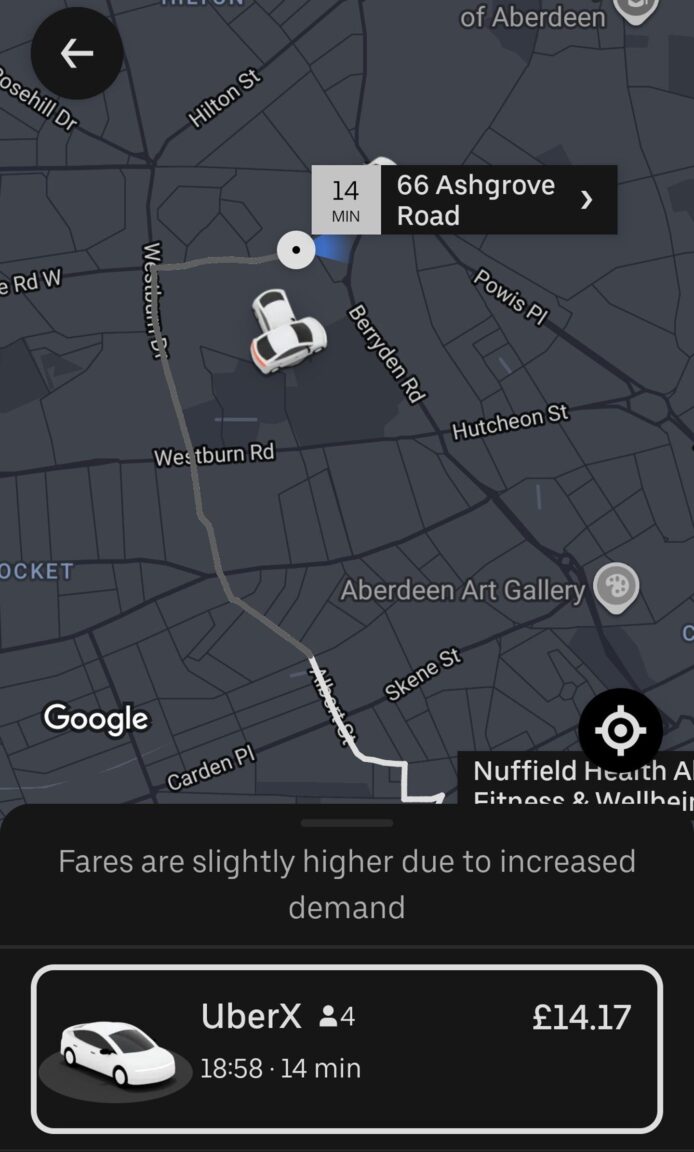Recenter the map on the current location

(x=620, y=731)
